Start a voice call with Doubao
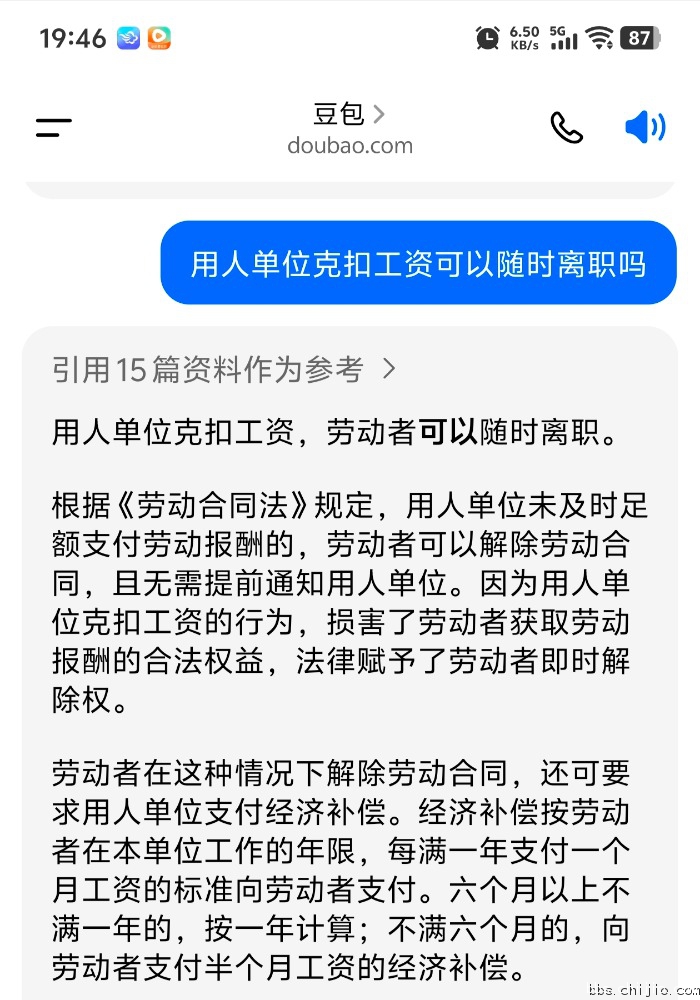Image resolution: width=700 pixels, height=1000 pixels. (566, 127)
